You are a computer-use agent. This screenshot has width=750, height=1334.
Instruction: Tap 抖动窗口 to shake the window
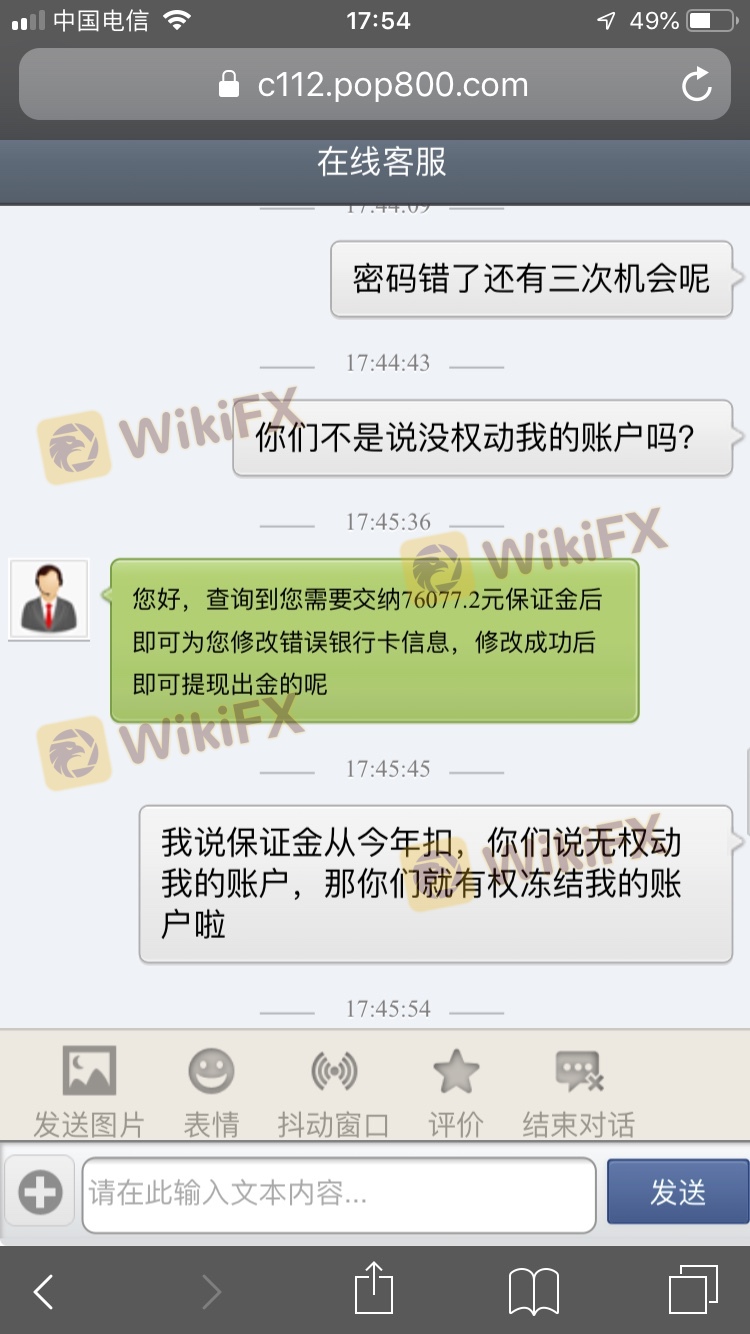coord(333,1090)
